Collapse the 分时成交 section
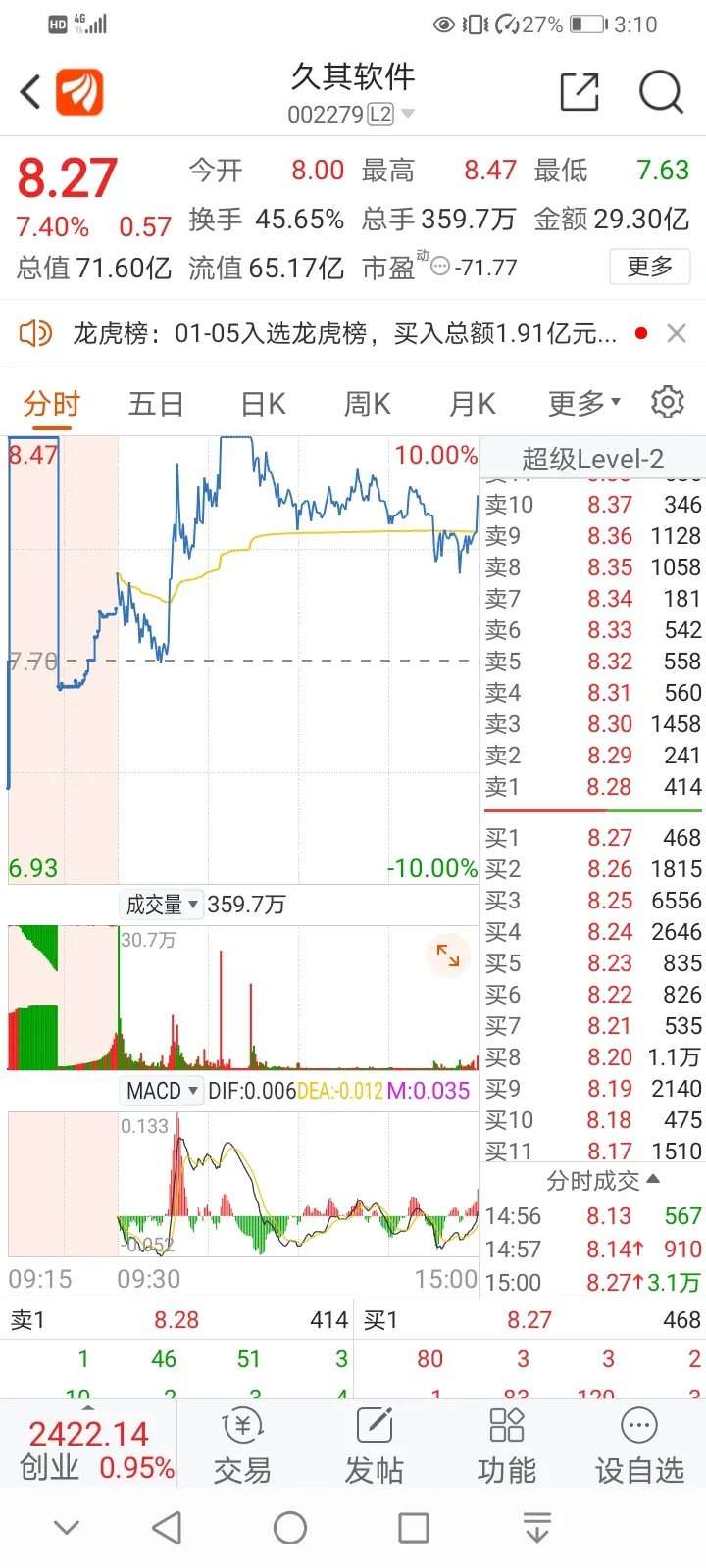The image size is (706, 1568). click(x=602, y=1181)
